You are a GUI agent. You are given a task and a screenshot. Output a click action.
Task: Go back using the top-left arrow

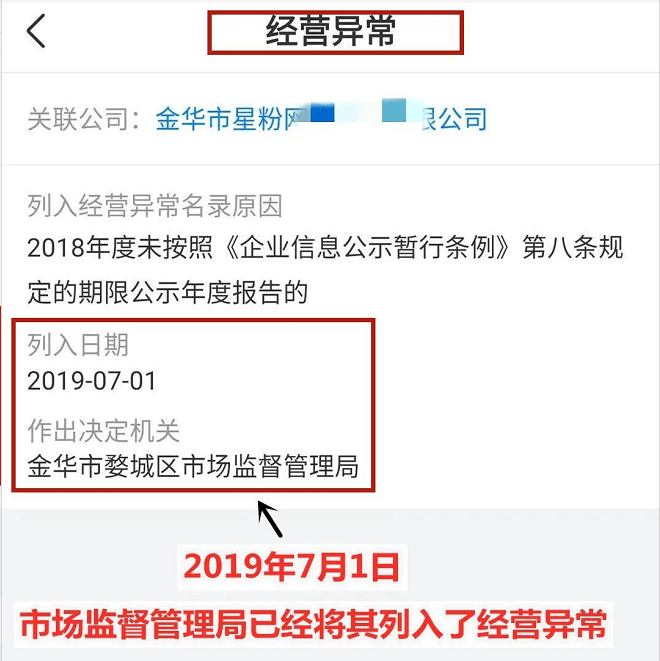click(x=36, y=31)
